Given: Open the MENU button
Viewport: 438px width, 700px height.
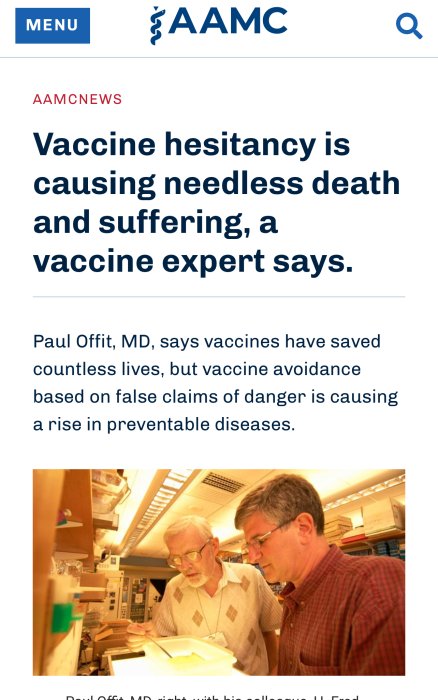Looking at the screenshot, I should click(53, 25).
